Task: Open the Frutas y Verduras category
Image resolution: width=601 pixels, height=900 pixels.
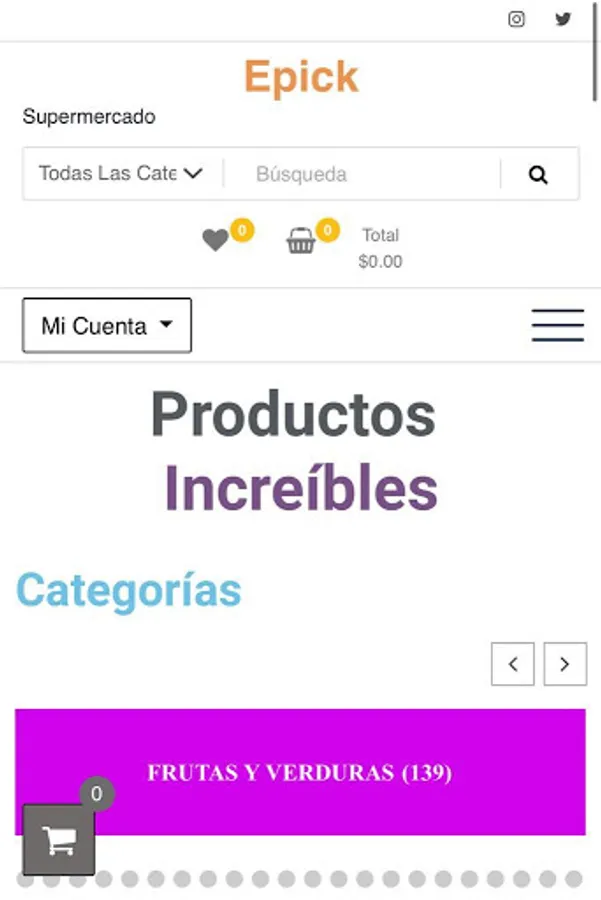Action: (x=300, y=772)
